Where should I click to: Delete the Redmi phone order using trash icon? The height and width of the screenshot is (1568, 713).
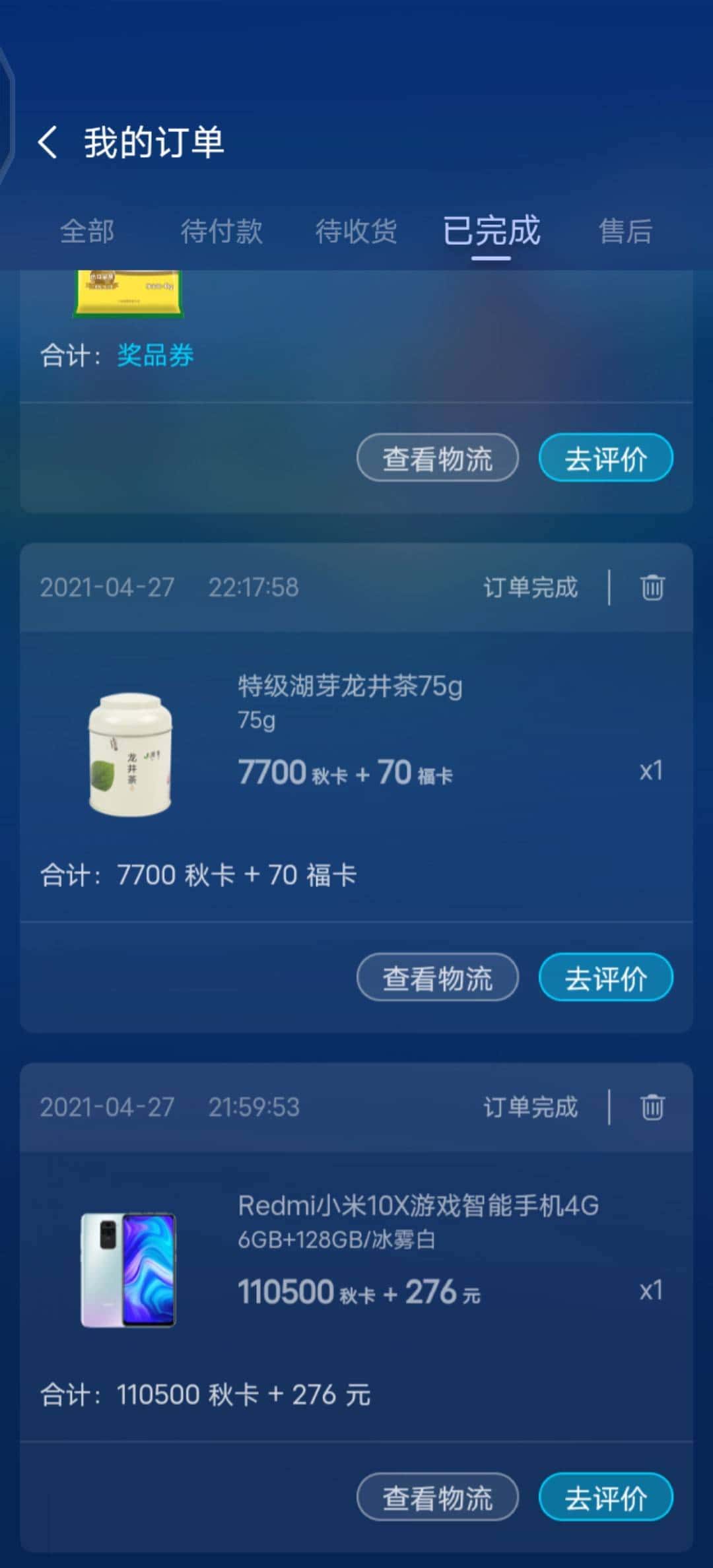(x=651, y=1107)
